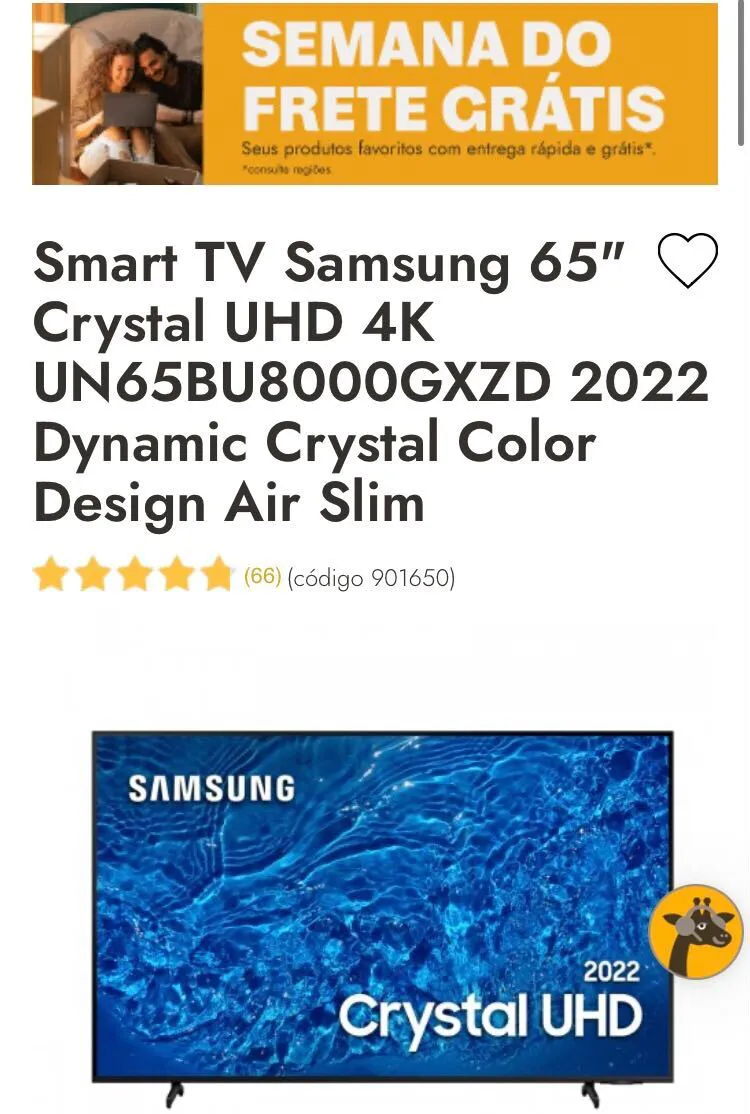Image resolution: width=750 pixels, height=1114 pixels.
Task: Open the (66) customer reviews link
Action: tap(260, 575)
